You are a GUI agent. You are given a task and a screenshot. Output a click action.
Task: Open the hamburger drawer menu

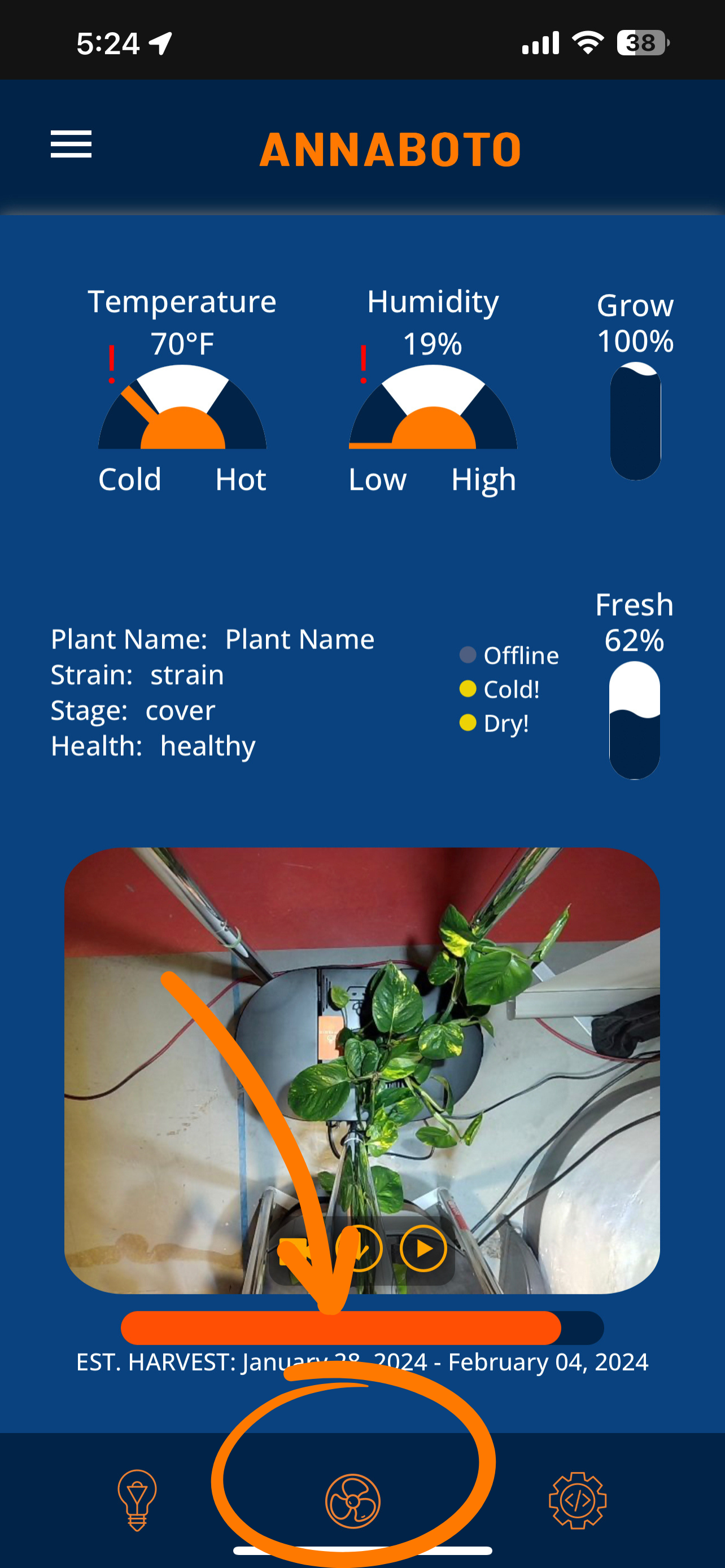71,144
